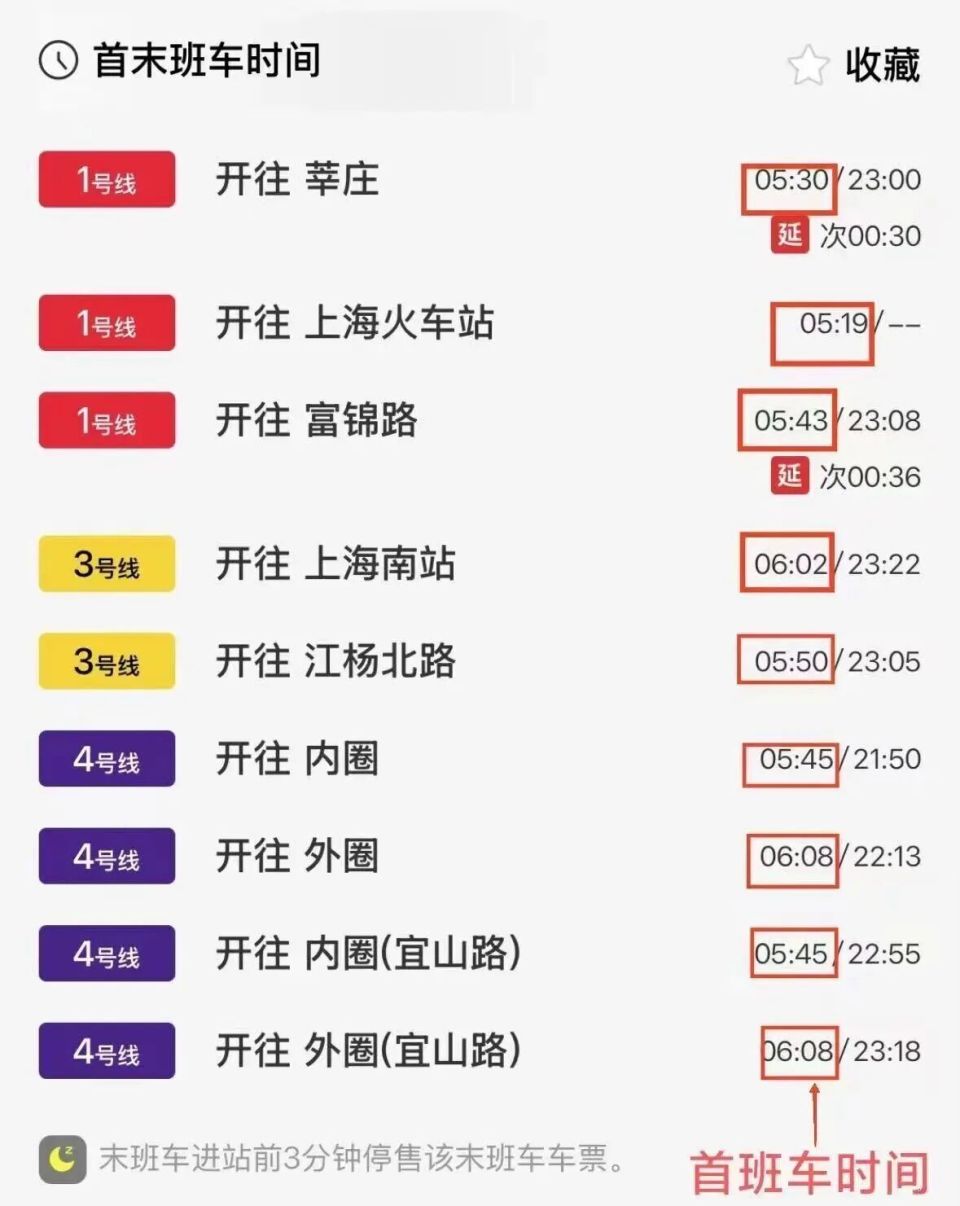
Task: Open the 收藏 option
Action: coord(882,62)
